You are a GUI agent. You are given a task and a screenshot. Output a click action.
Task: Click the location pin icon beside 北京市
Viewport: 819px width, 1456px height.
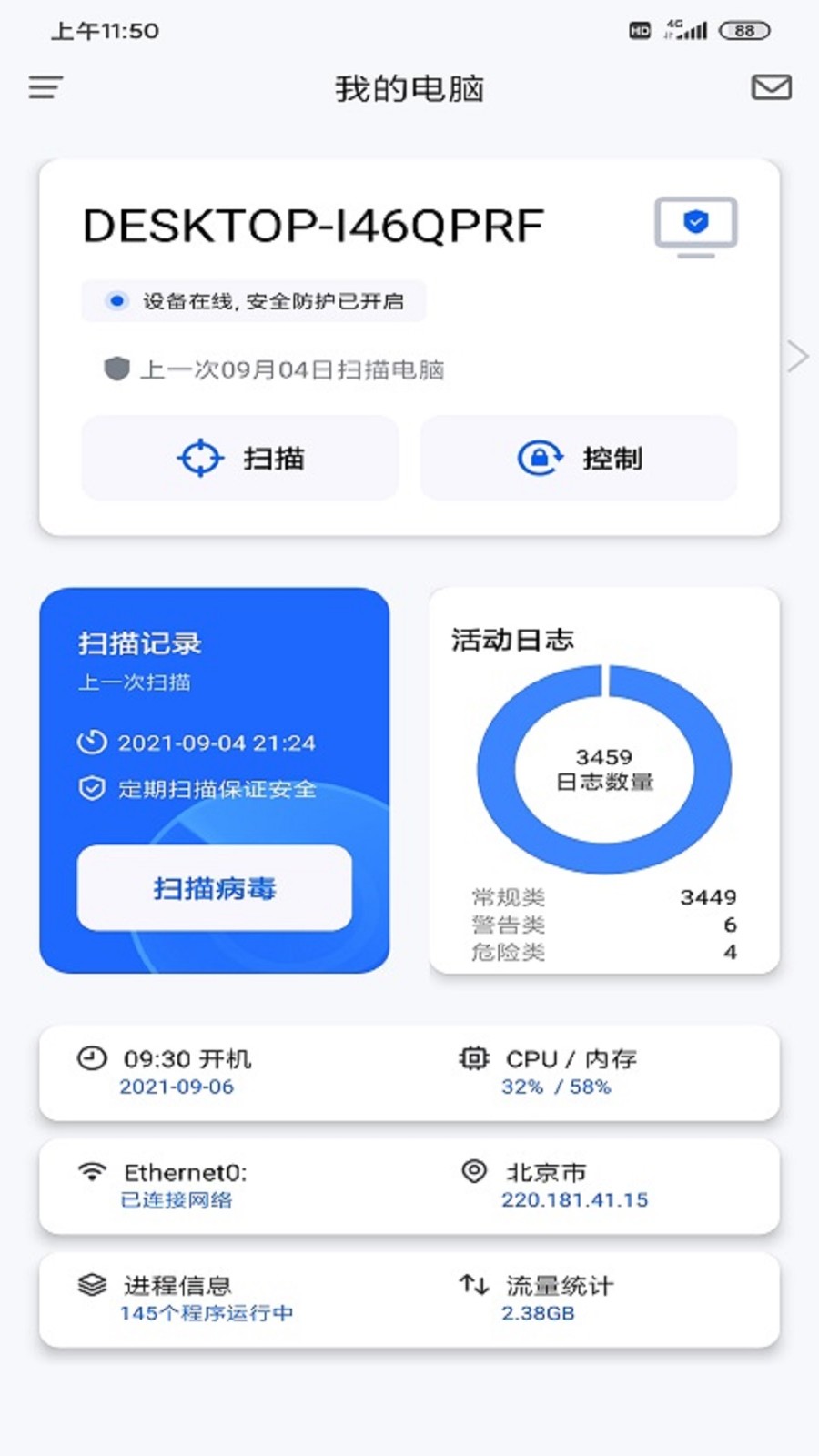[472, 1172]
